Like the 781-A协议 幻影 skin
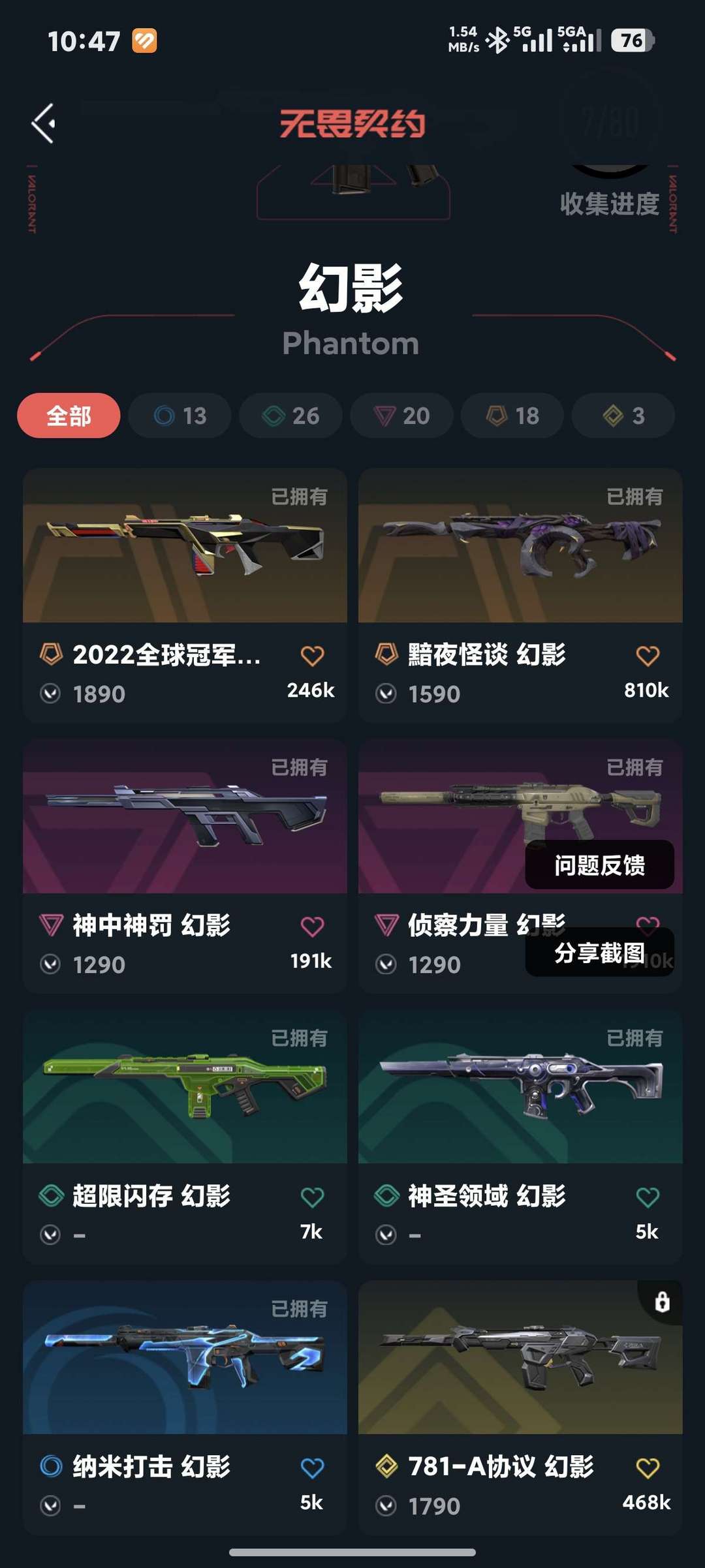The width and height of the screenshot is (705, 1568). [648, 1468]
